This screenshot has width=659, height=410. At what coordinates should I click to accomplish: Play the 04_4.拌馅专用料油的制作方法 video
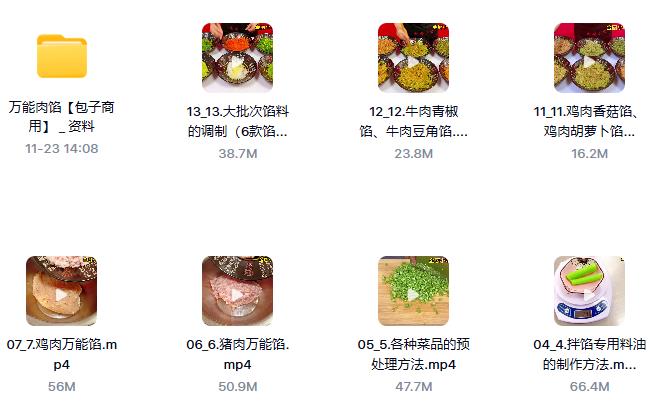589,292
